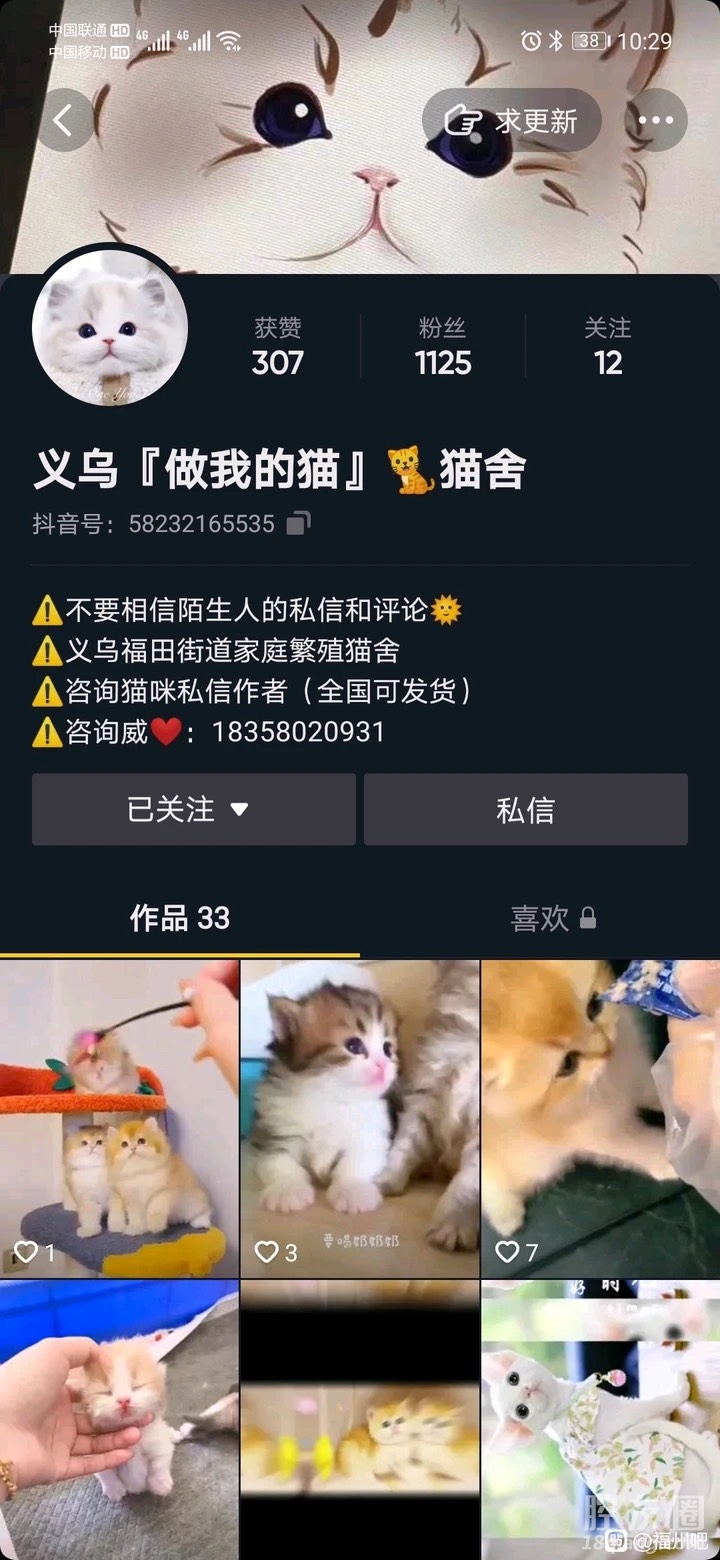Image resolution: width=720 pixels, height=1560 pixels.
Task: Switch to the 作品 33 tab
Action: tap(180, 918)
